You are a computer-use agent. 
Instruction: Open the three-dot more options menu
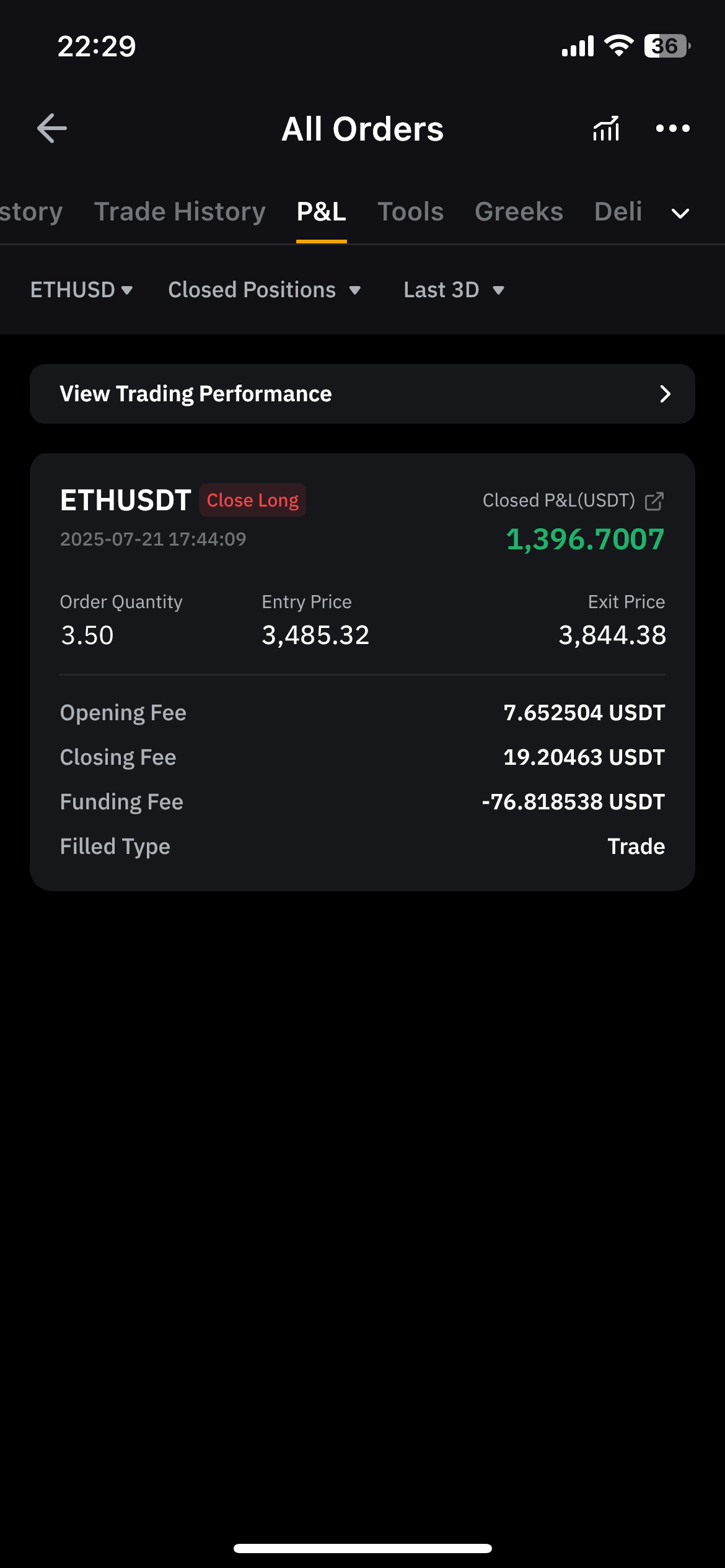672,128
